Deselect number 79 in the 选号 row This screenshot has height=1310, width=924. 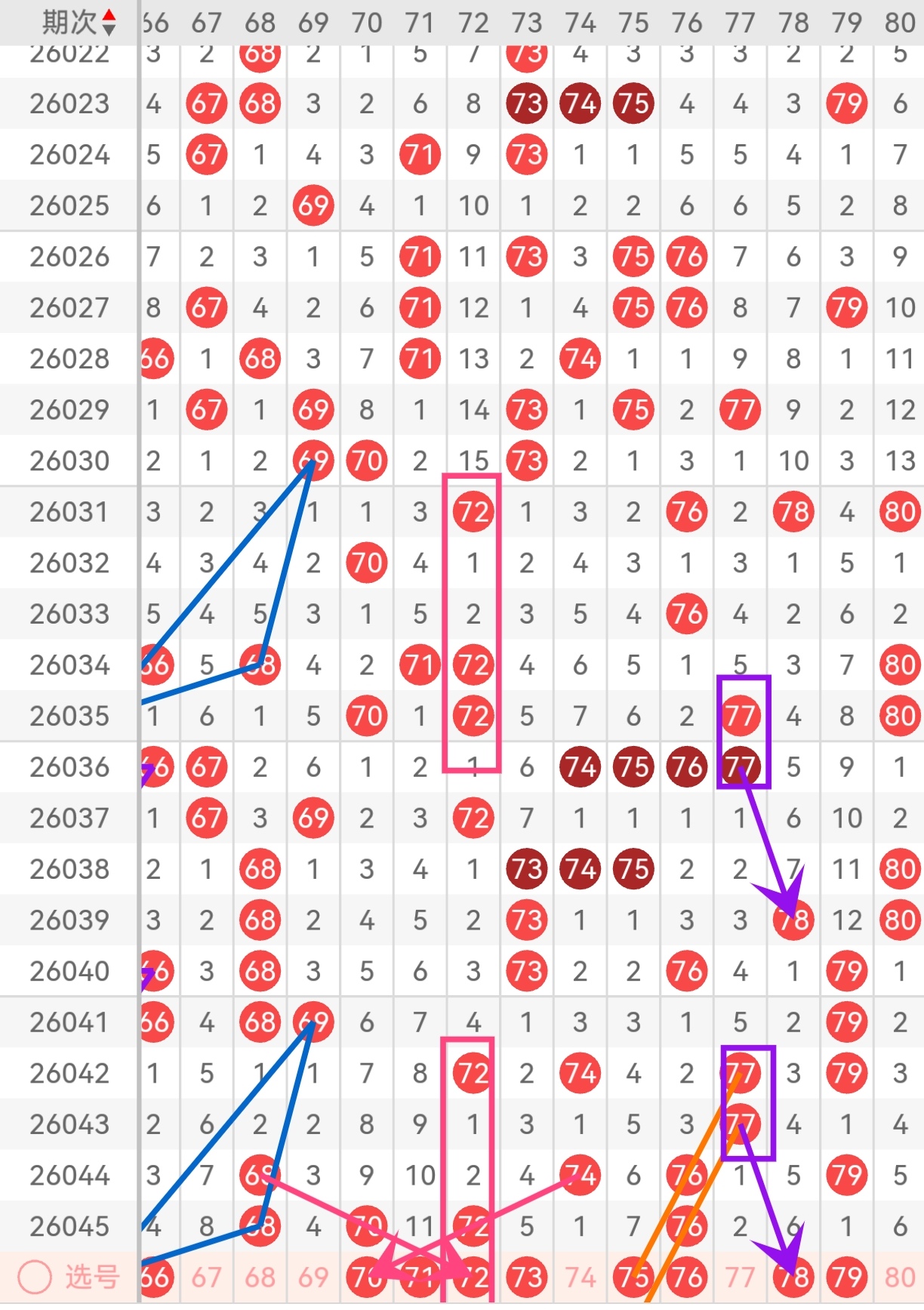[x=846, y=1278]
